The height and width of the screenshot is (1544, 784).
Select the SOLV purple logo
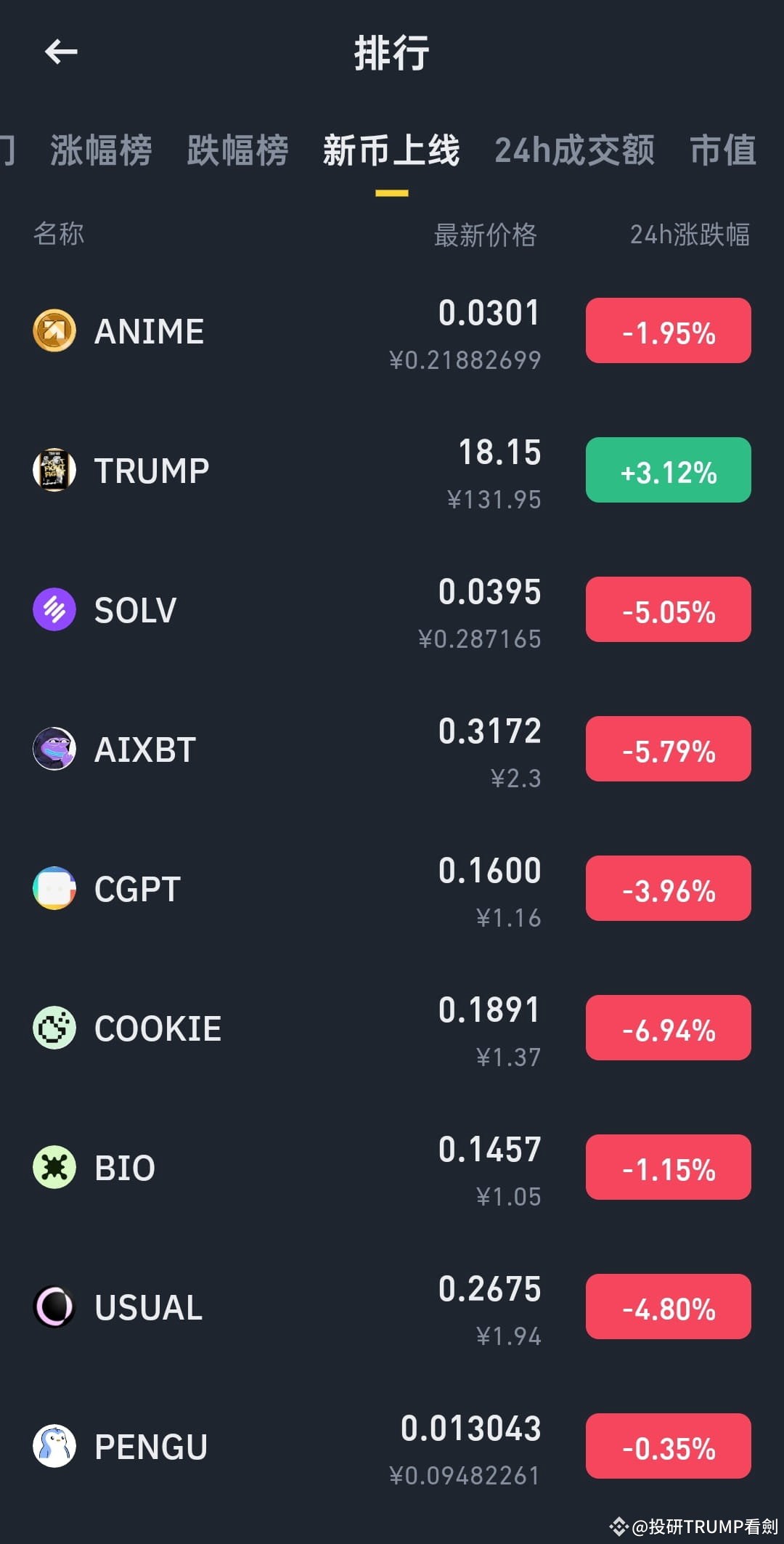(54, 610)
